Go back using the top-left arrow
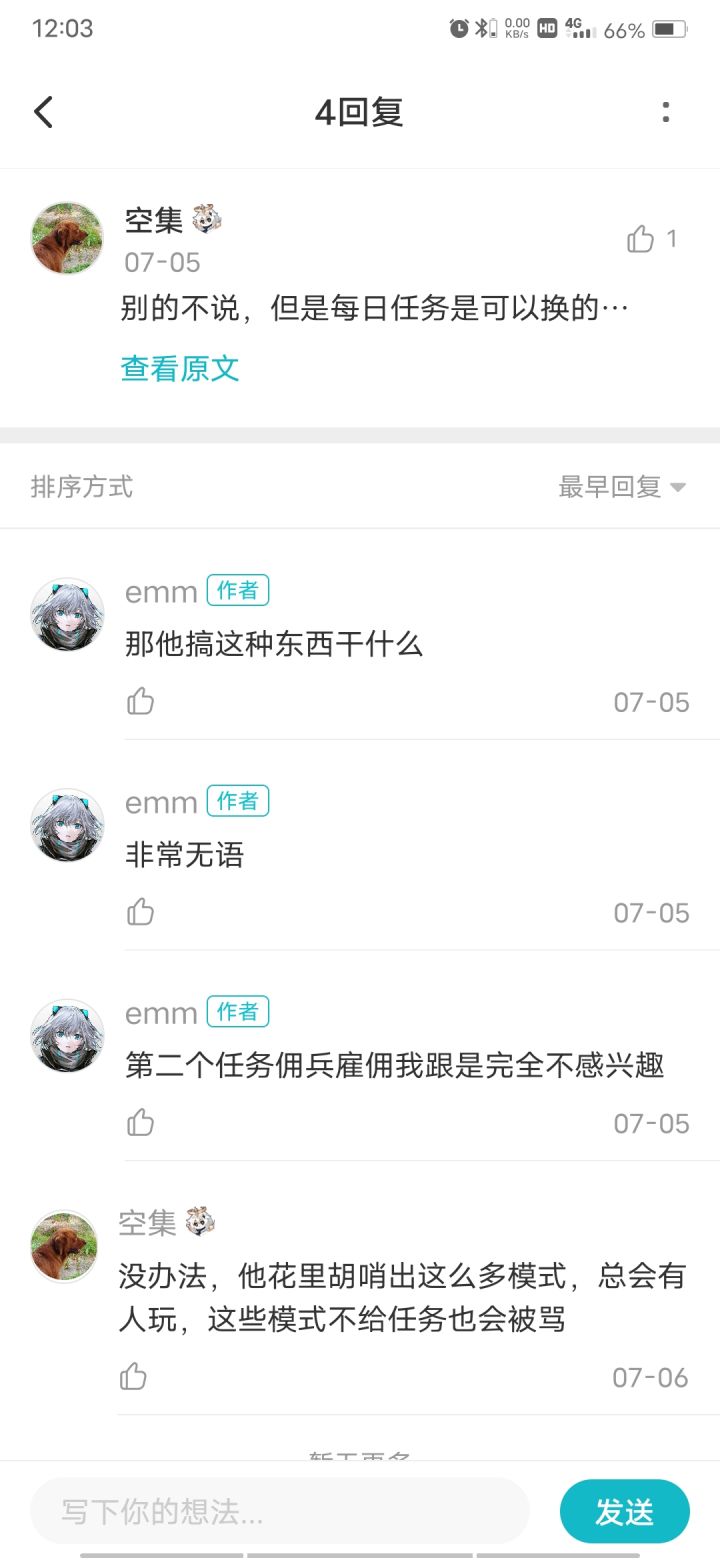 pyautogui.click(x=43, y=112)
